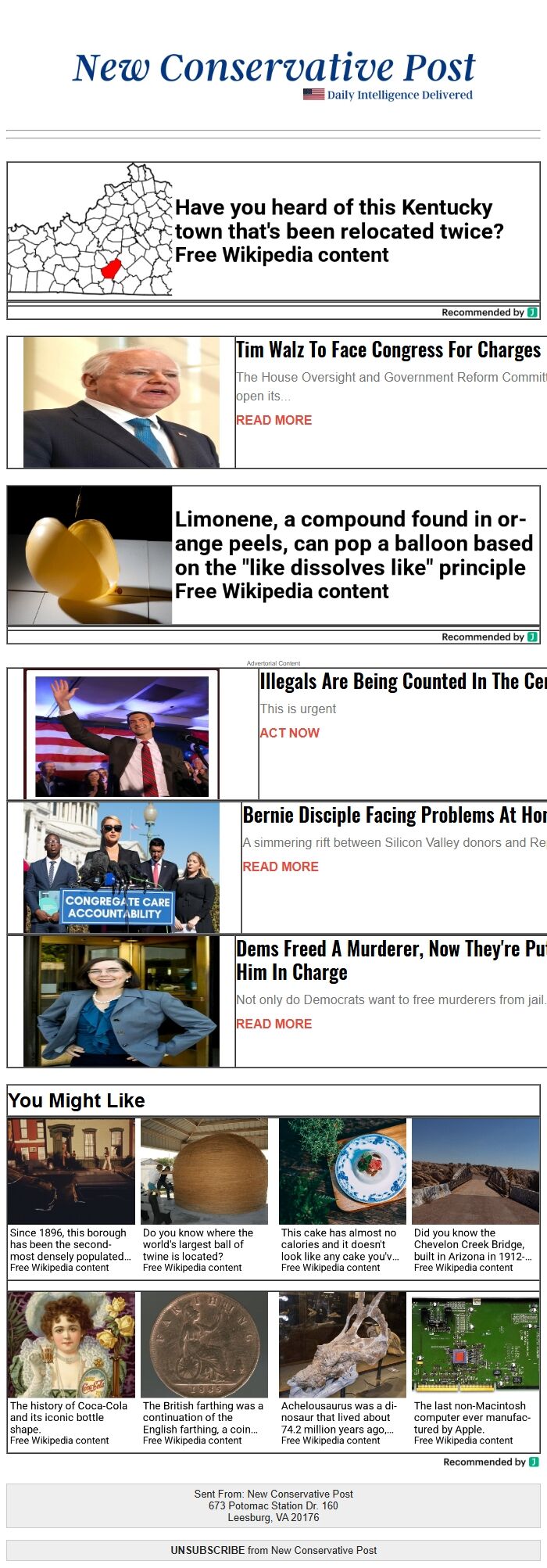
Task: Open the history of Coca-Cola bottle tile
Action: [x=71, y=1369]
